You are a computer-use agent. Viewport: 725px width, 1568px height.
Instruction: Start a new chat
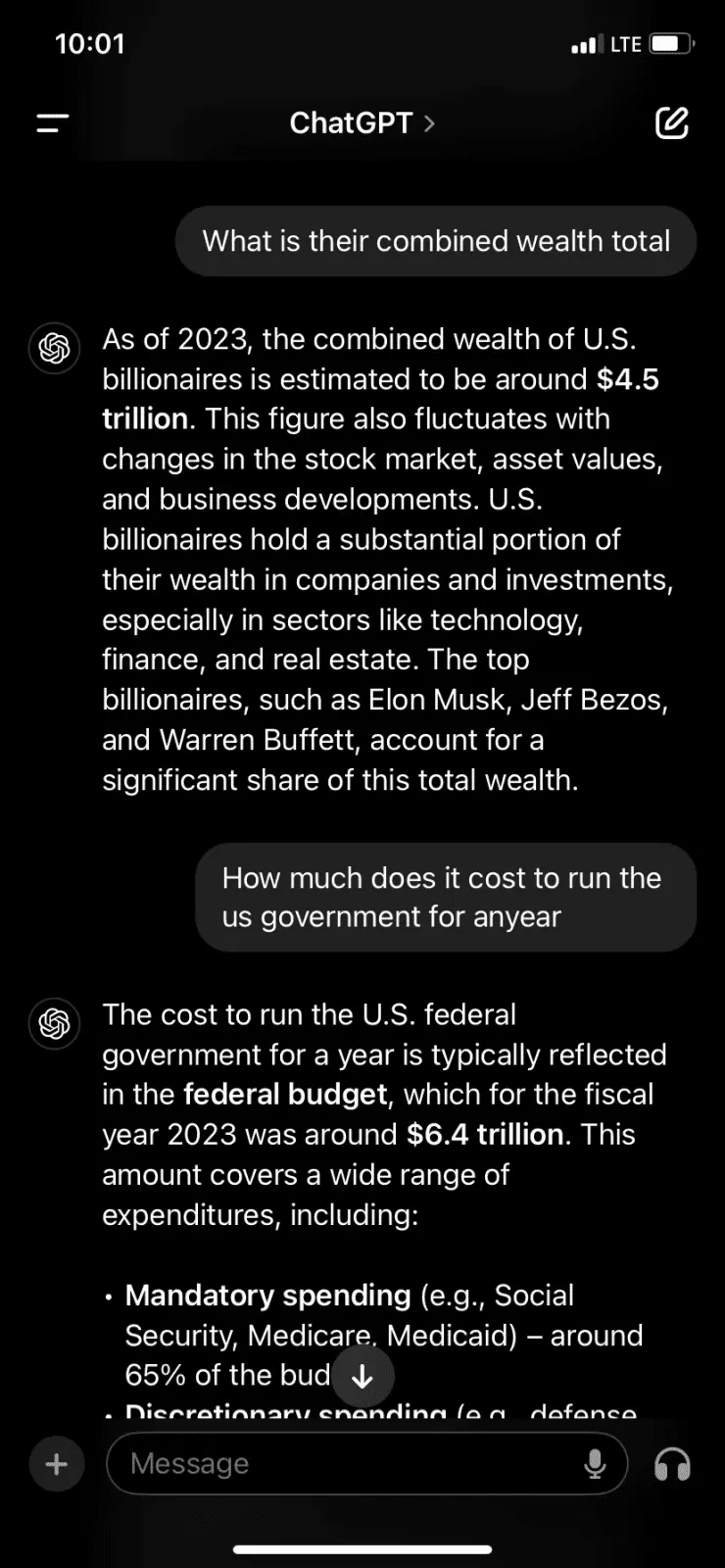671,123
